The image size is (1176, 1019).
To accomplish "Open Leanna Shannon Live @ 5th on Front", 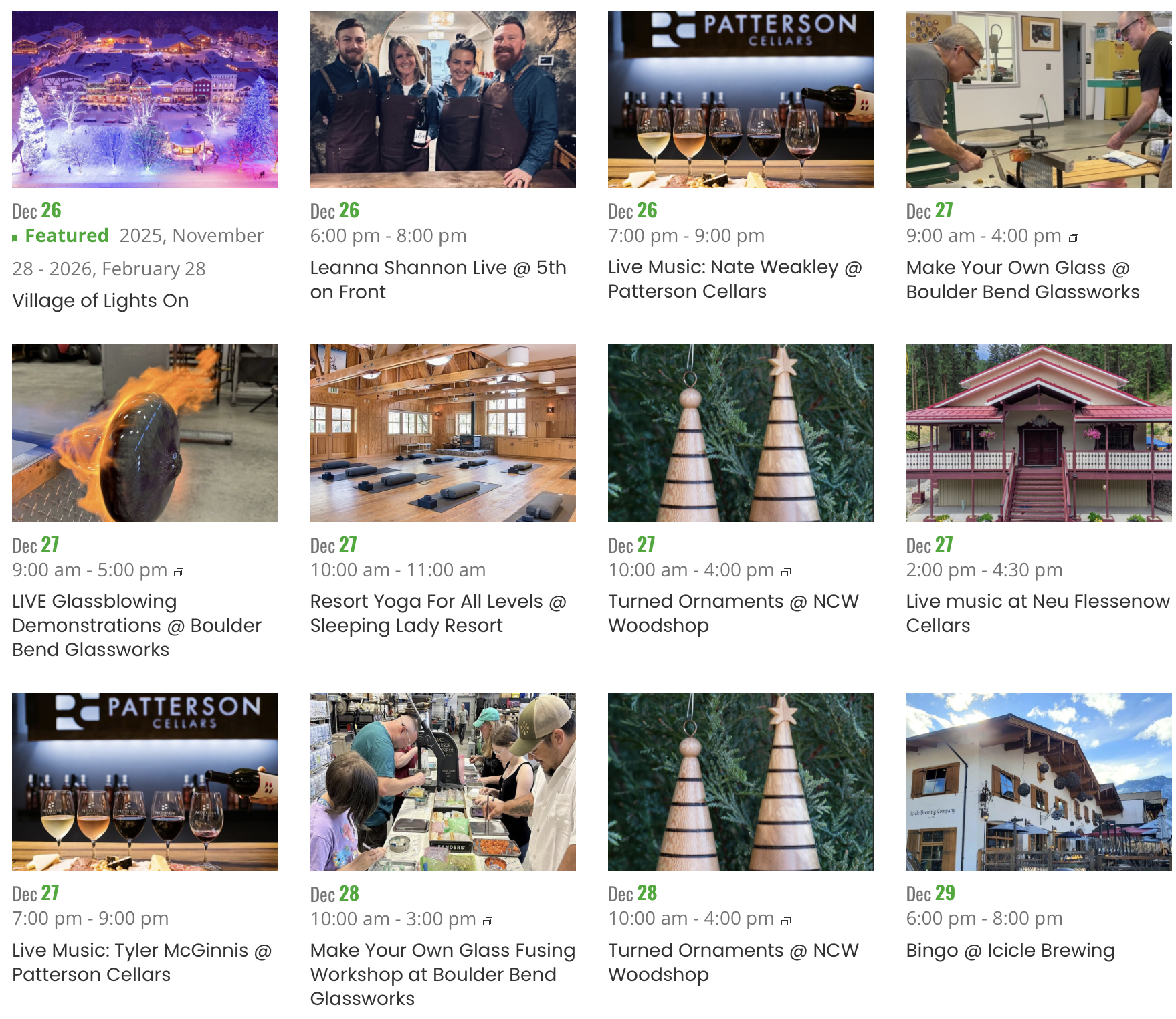I will click(437, 279).
